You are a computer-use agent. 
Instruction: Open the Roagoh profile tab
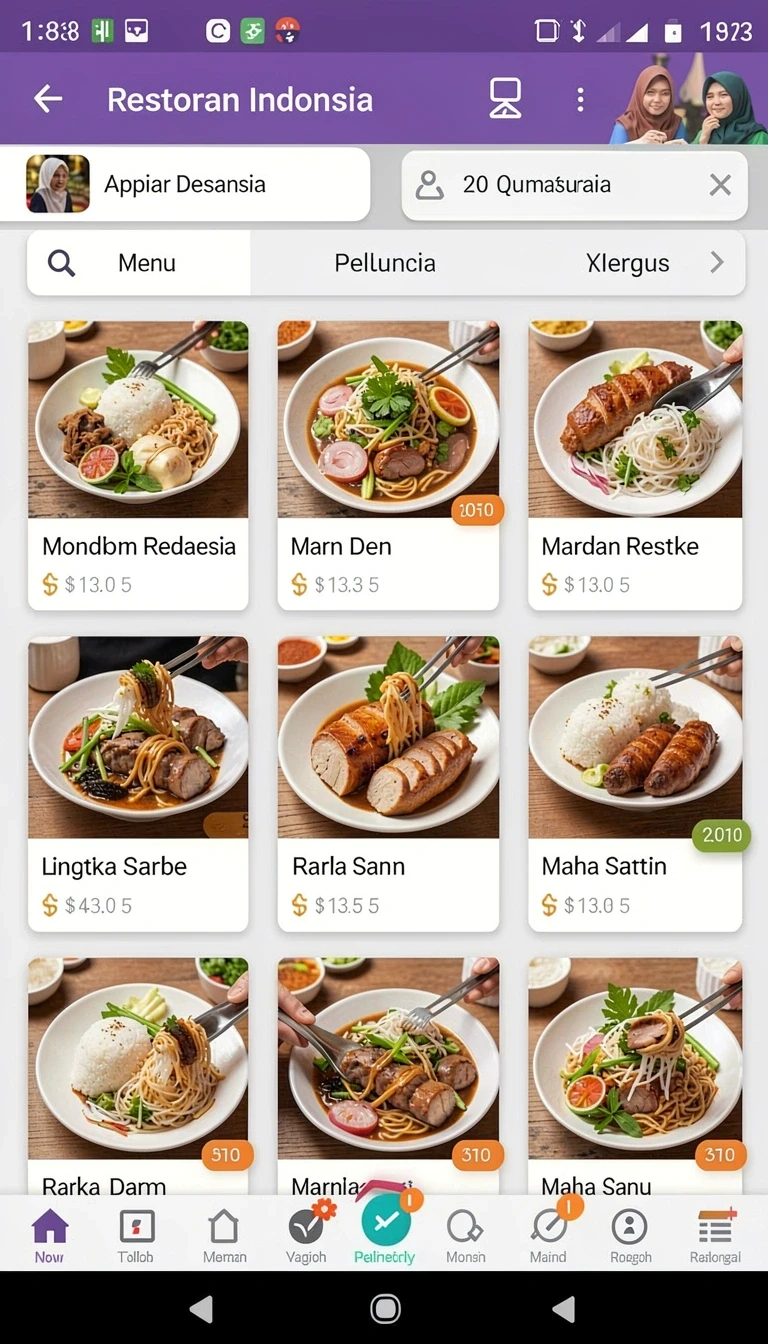[629, 1236]
